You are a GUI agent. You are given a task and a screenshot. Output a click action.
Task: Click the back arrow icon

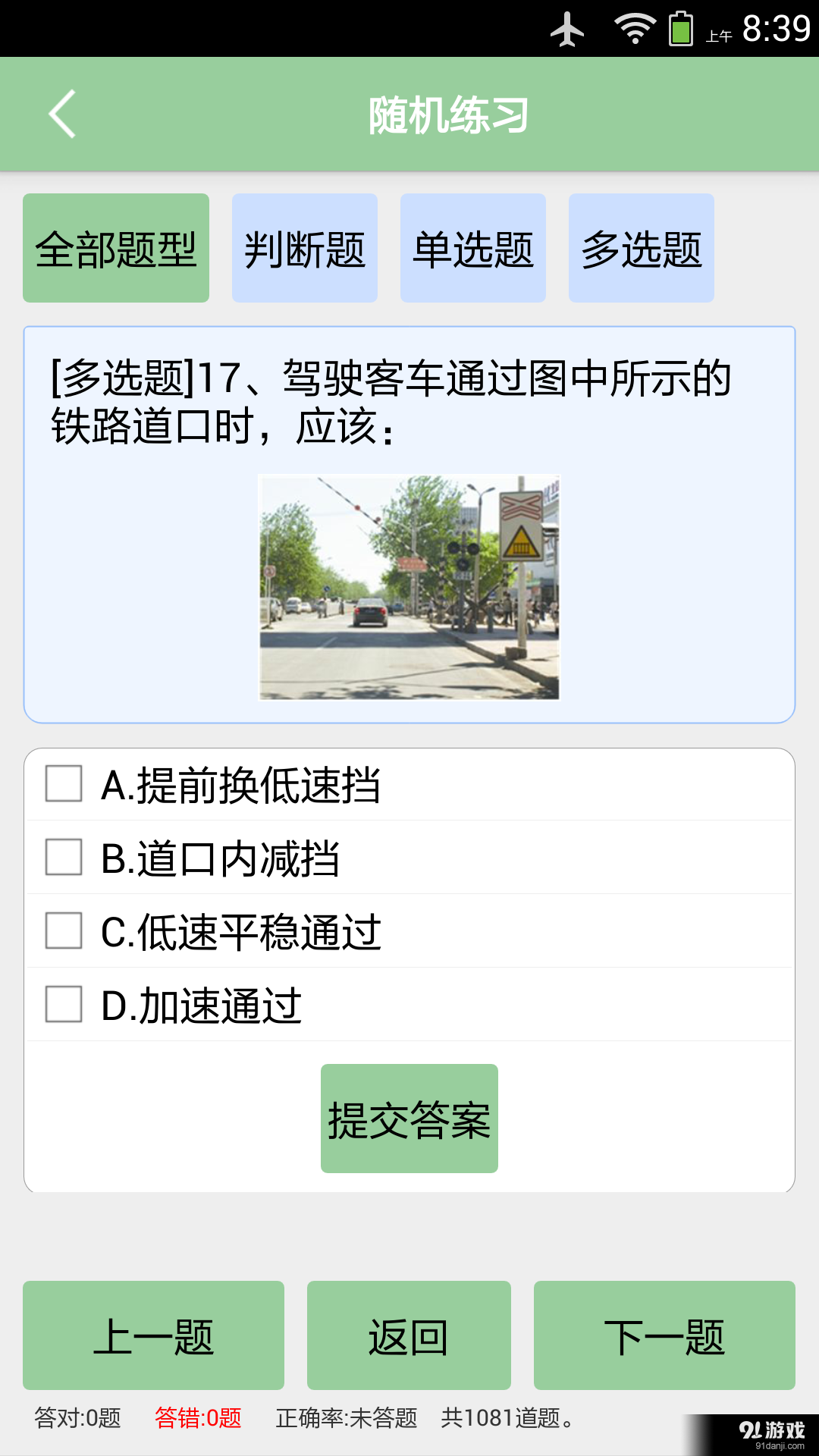62,114
